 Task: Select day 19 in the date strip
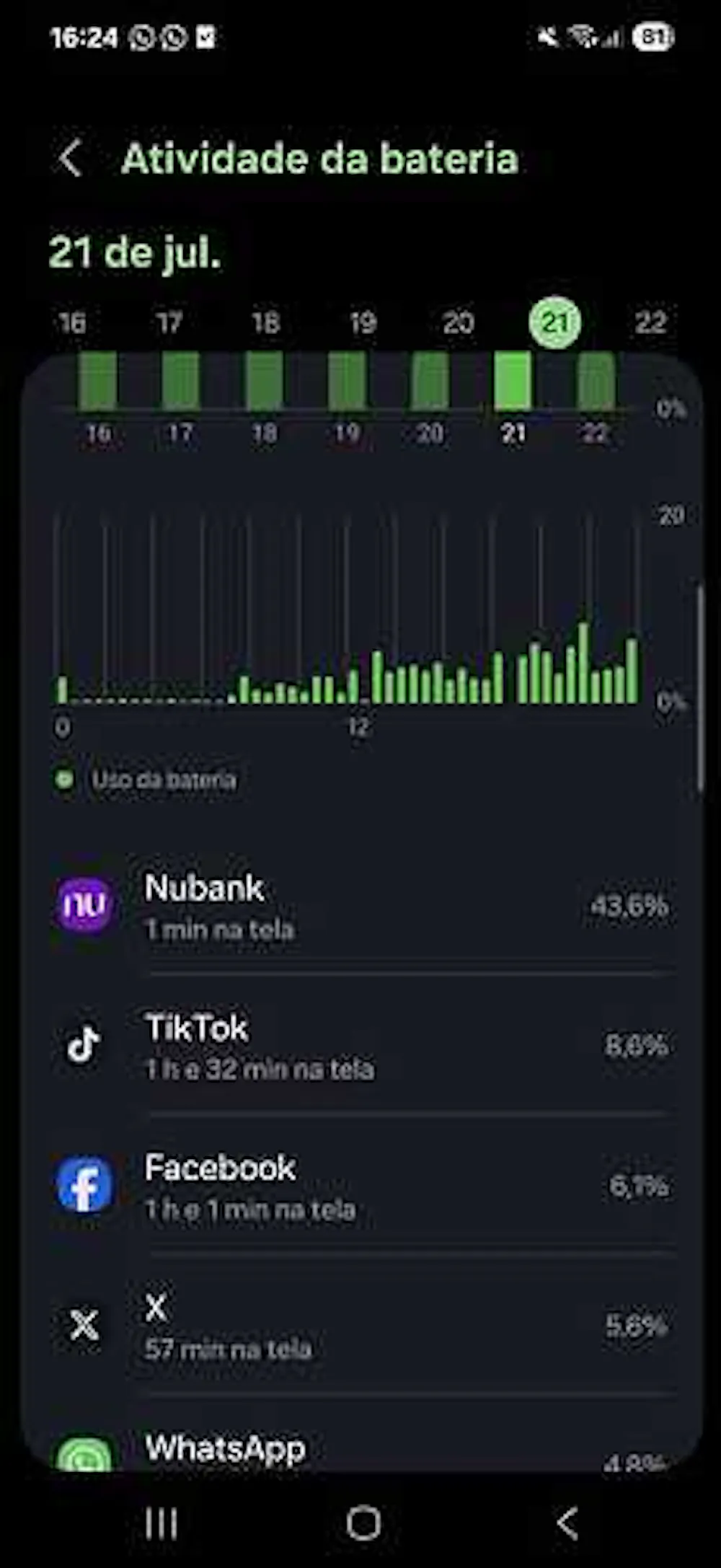pos(362,322)
